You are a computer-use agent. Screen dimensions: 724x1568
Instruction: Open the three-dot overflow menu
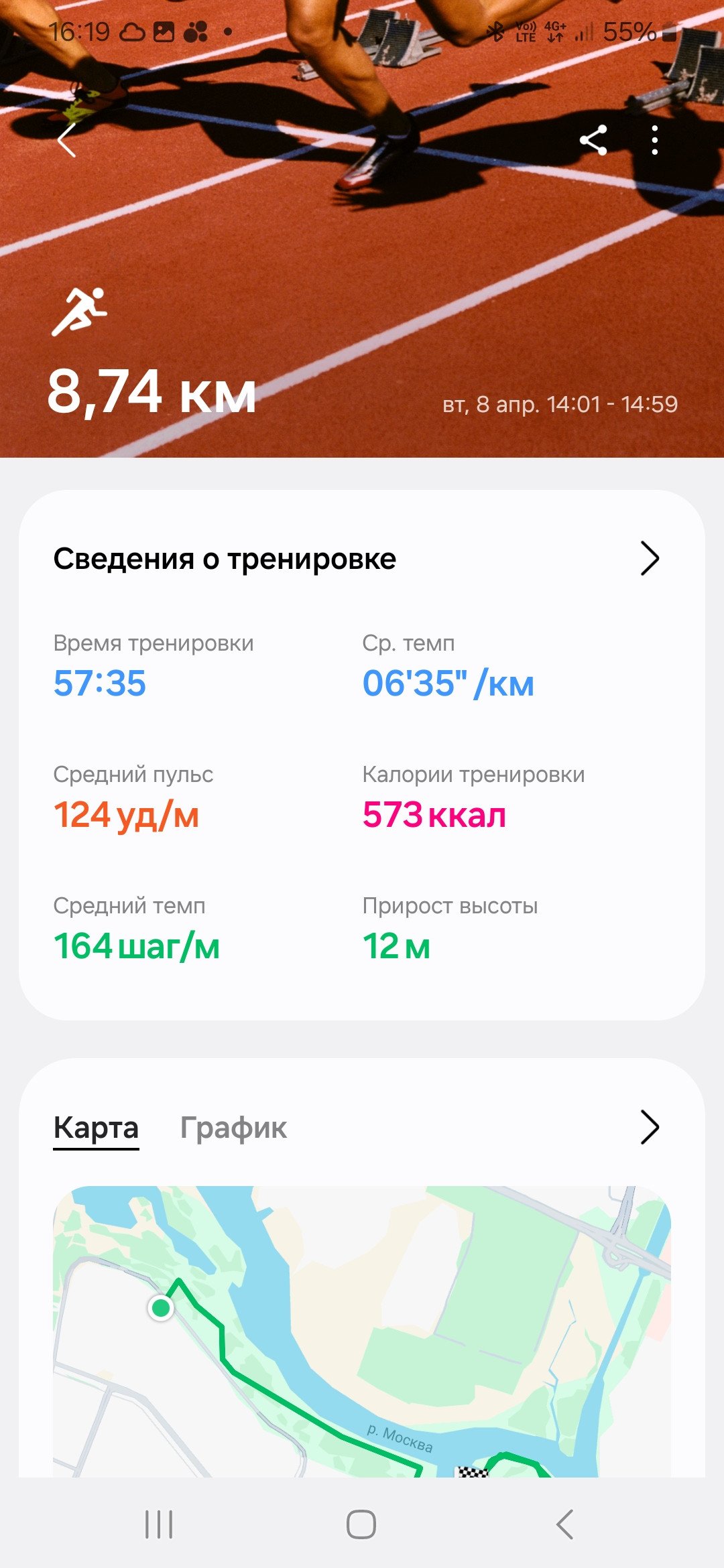[x=655, y=141]
